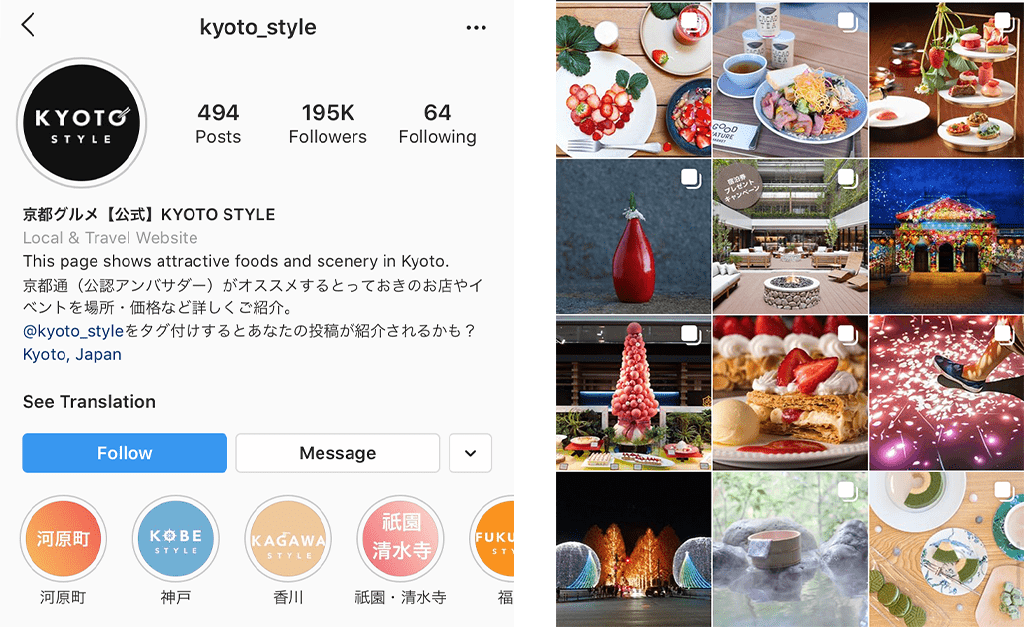View the kyoto_style profile picture
Viewport: 1024px width, 627px height.
(x=82, y=124)
